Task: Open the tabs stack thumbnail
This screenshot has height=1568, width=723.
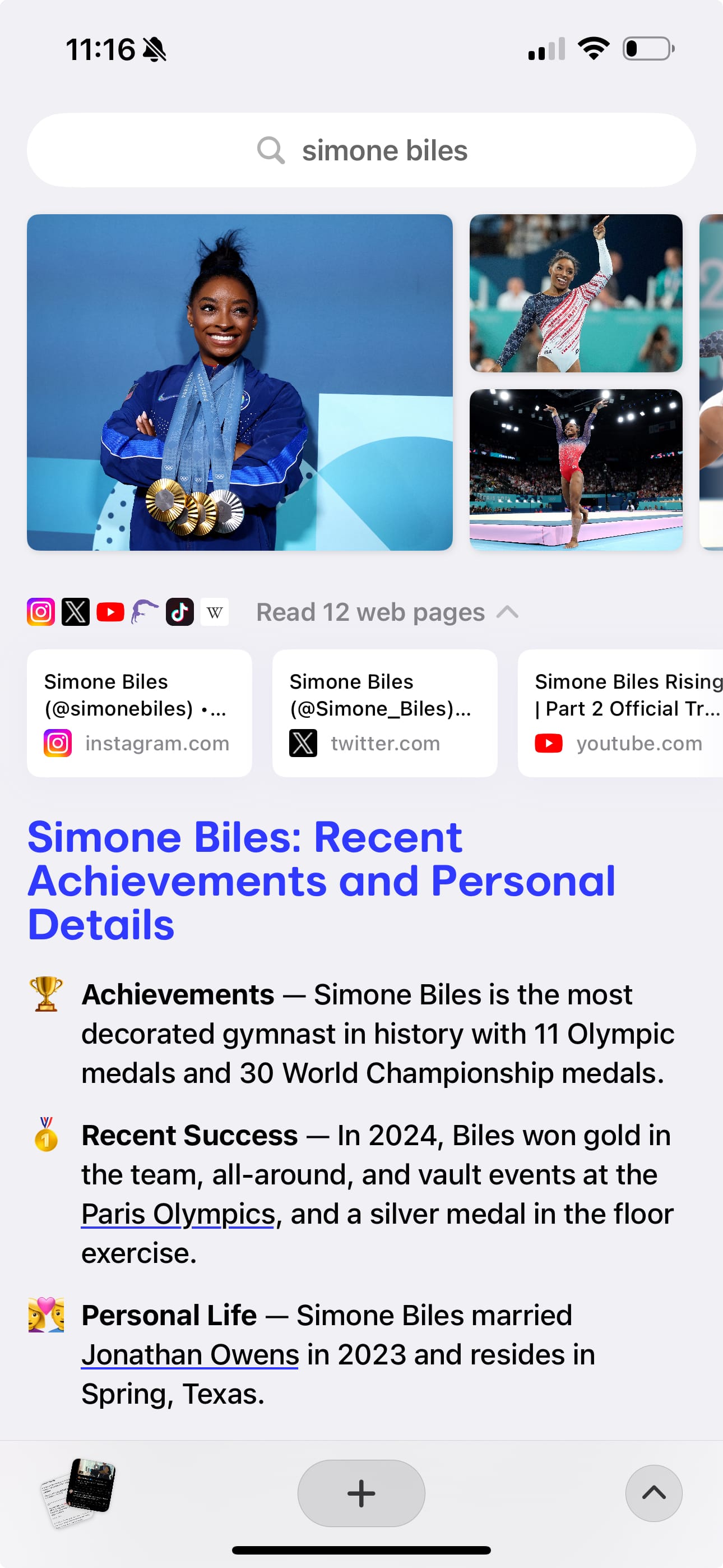Action: (79, 1492)
